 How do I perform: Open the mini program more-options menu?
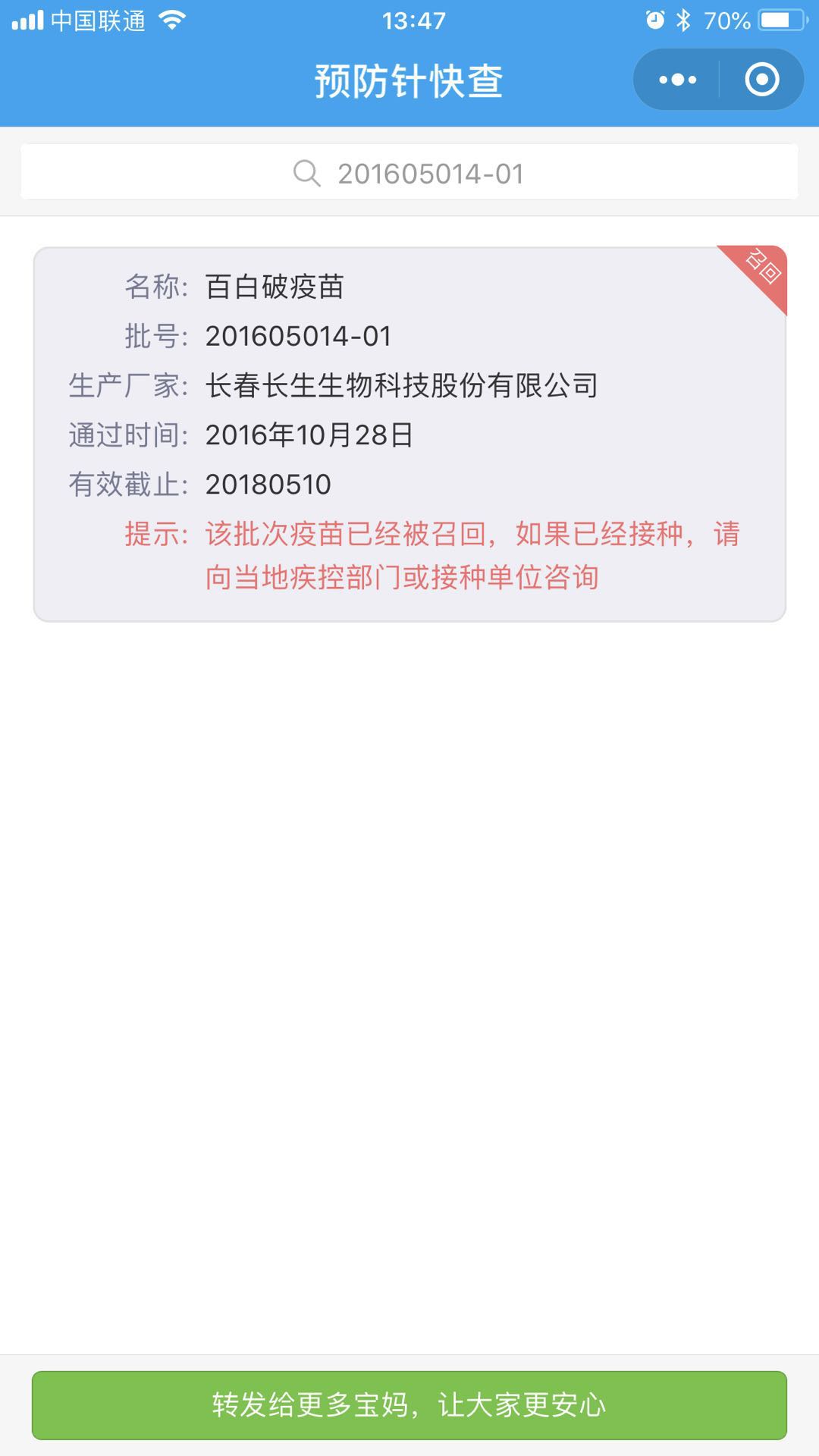coord(677,80)
